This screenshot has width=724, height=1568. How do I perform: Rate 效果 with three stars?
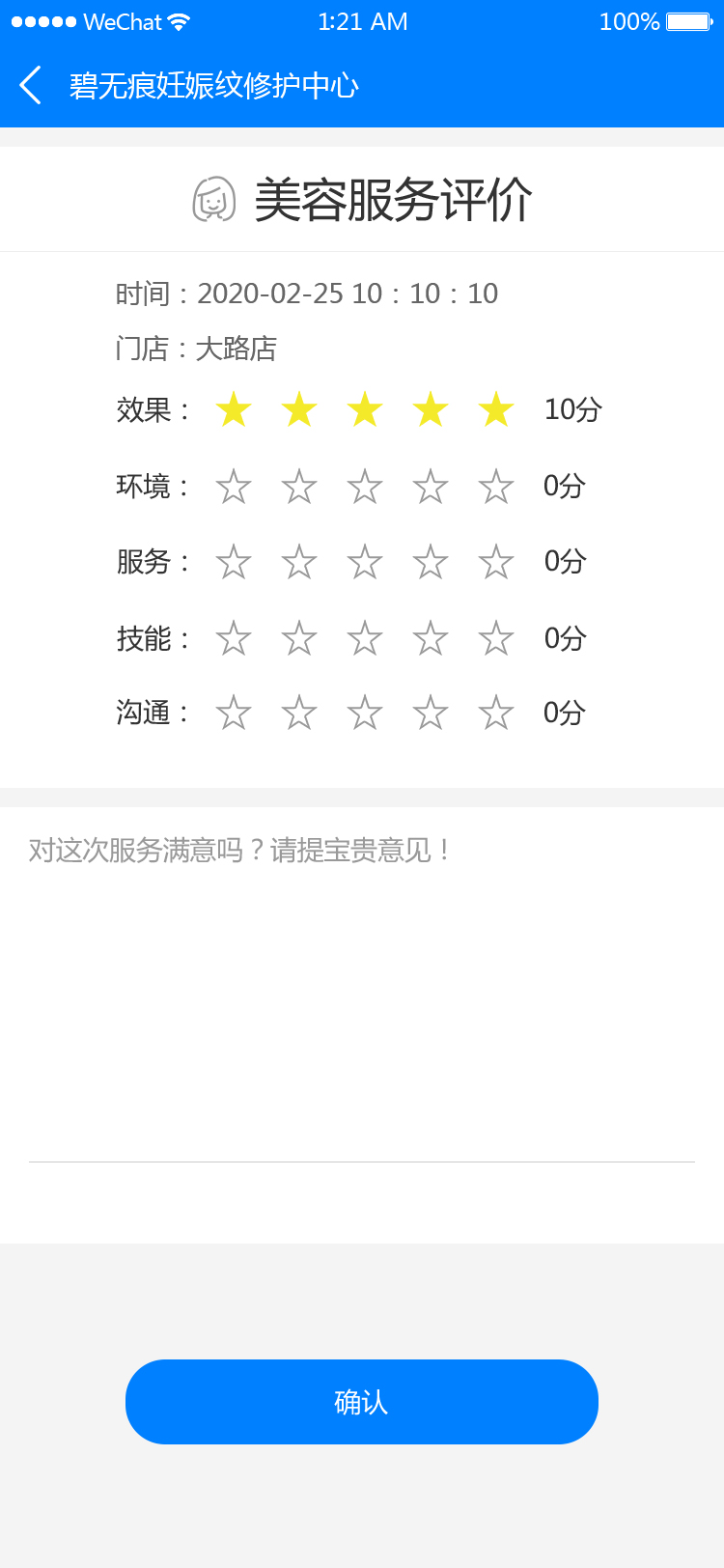coord(365,409)
